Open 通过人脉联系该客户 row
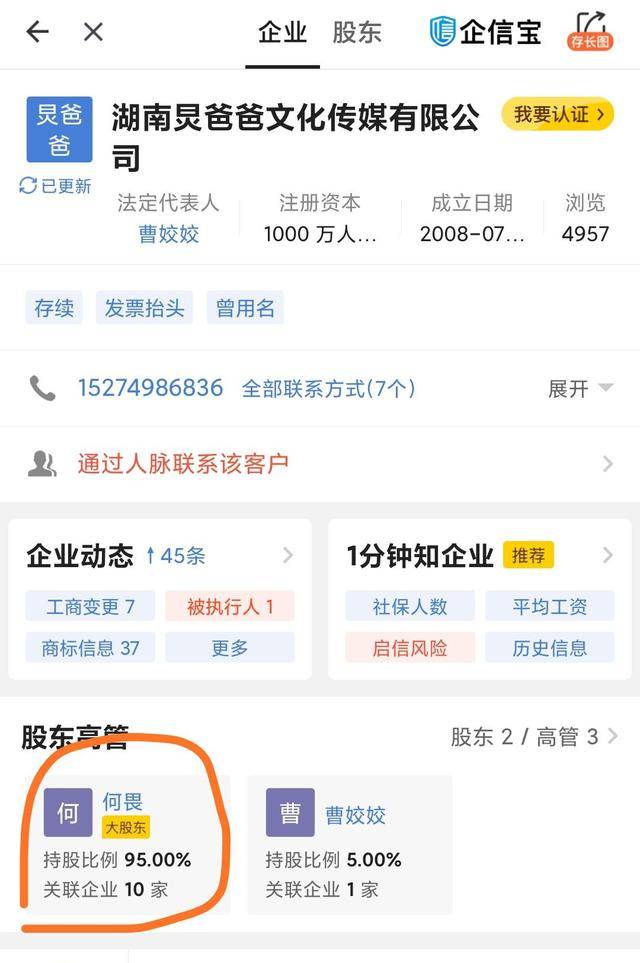Viewport: 640px width, 963px height. pos(320,464)
